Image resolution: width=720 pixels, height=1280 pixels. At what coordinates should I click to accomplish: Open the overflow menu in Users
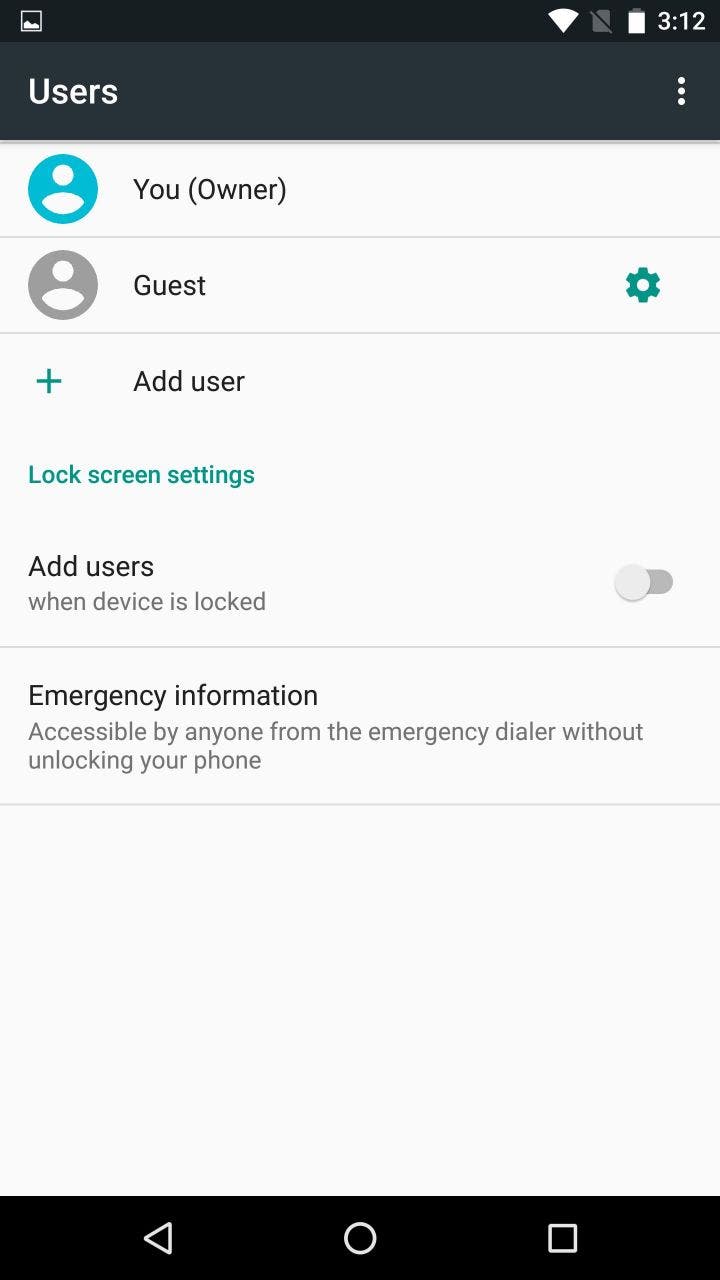(681, 91)
